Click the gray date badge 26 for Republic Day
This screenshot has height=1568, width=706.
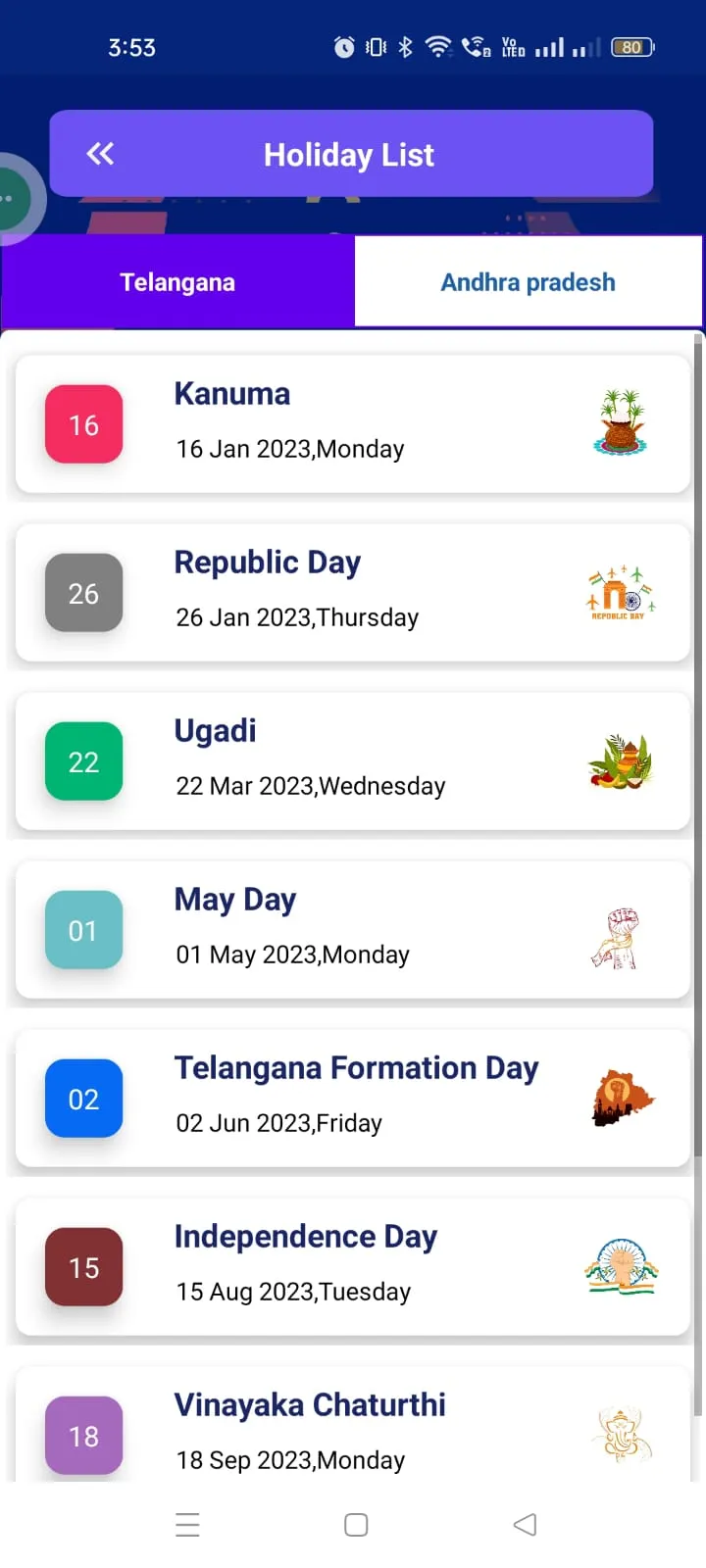click(x=83, y=593)
